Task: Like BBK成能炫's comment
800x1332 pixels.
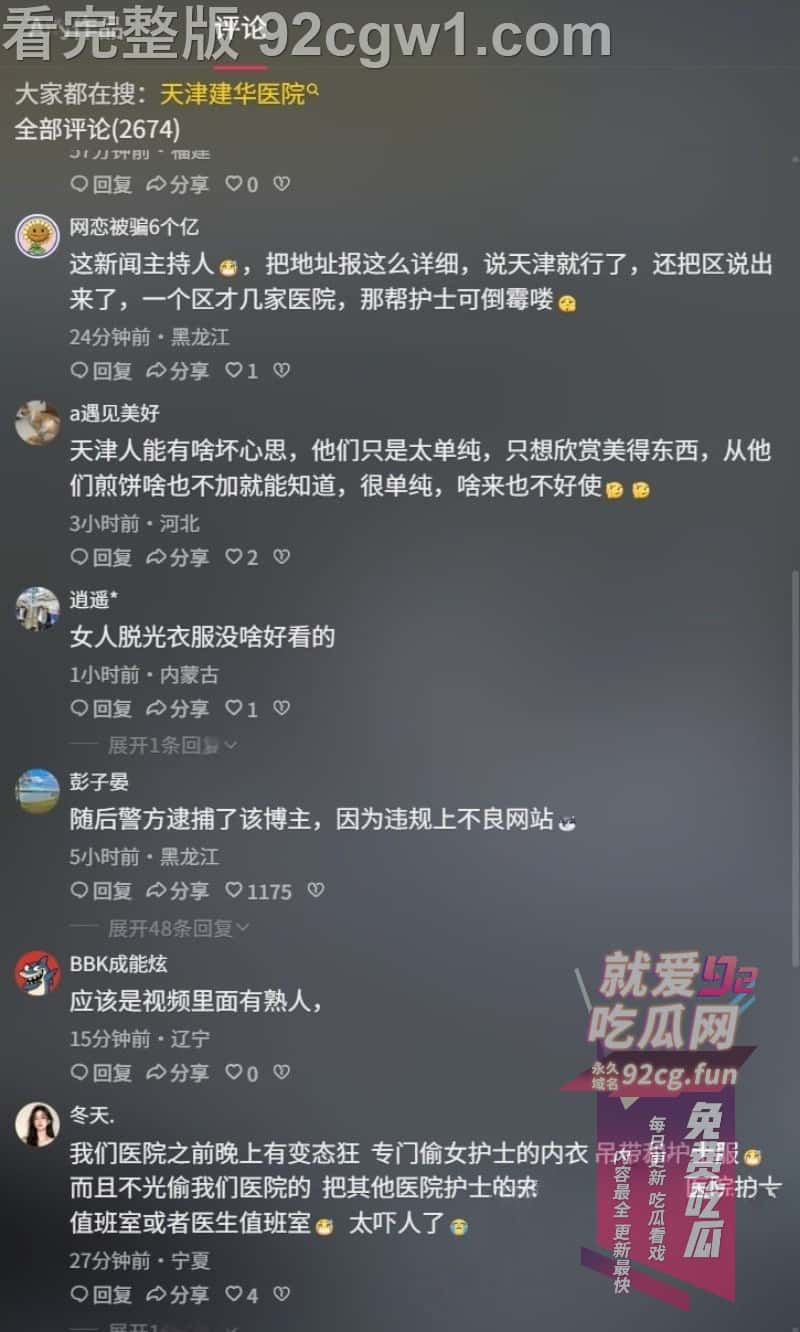Action: tap(241, 1073)
